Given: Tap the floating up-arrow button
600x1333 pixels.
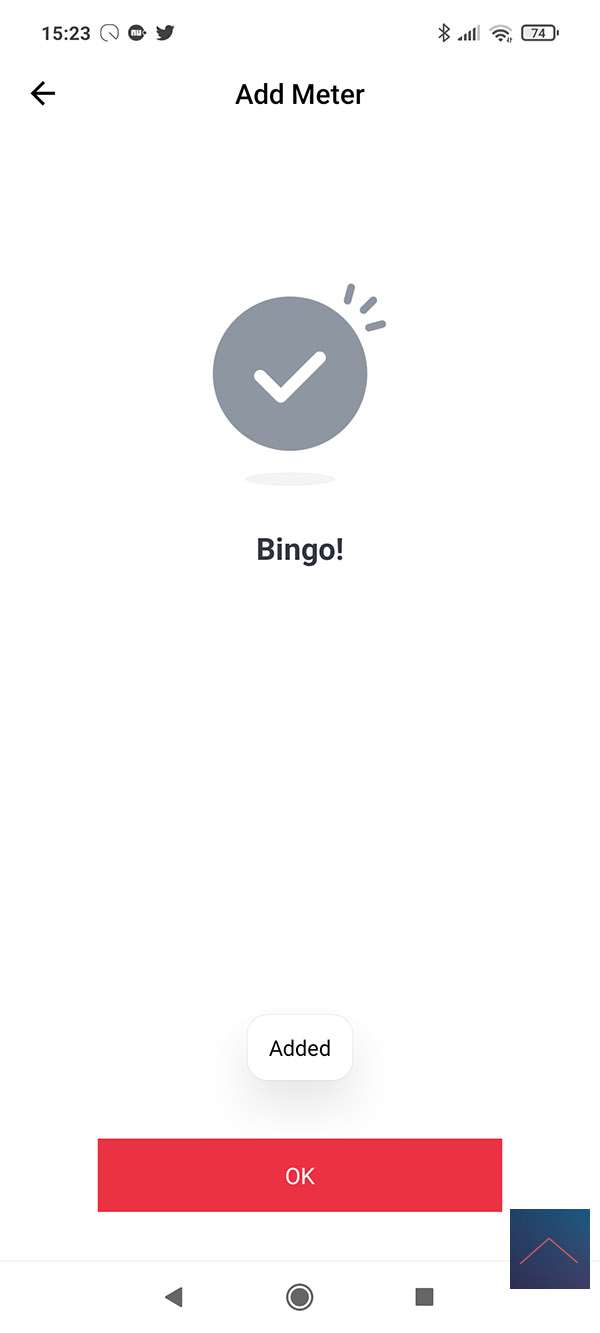Looking at the screenshot, I should tap(549, 1249).
